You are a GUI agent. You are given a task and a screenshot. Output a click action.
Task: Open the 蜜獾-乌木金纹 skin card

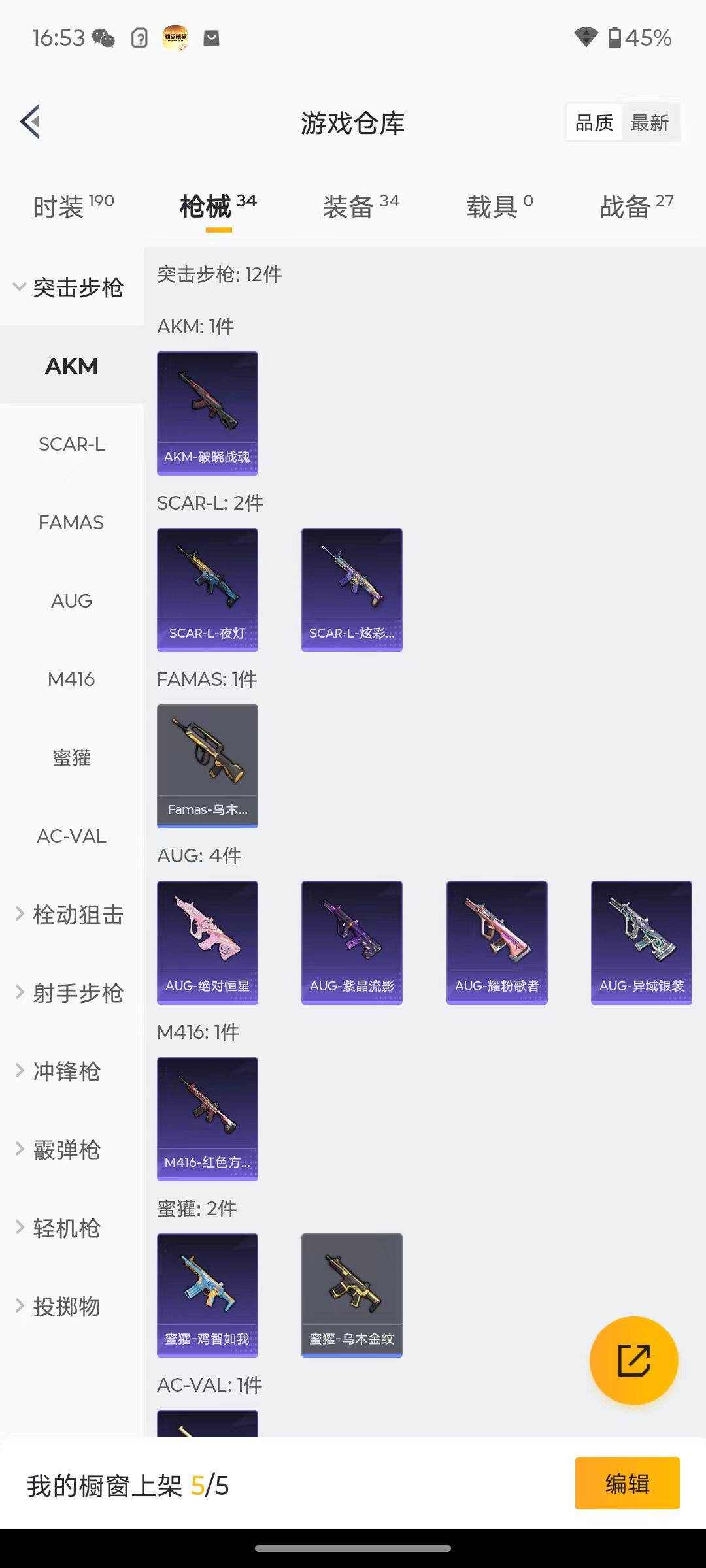pyautogui.click(x=352, y=1295)
